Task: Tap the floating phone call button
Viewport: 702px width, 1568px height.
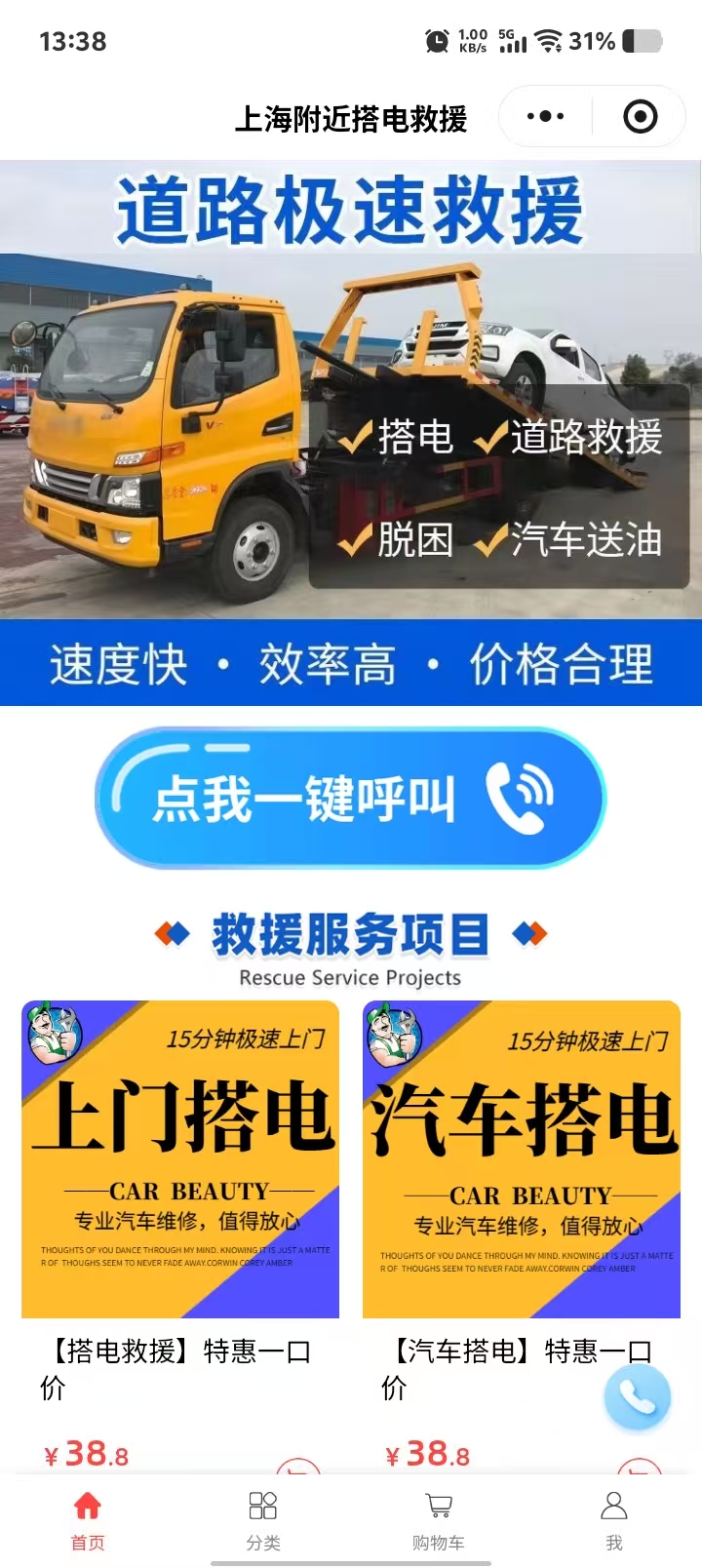Action: 638,1397
